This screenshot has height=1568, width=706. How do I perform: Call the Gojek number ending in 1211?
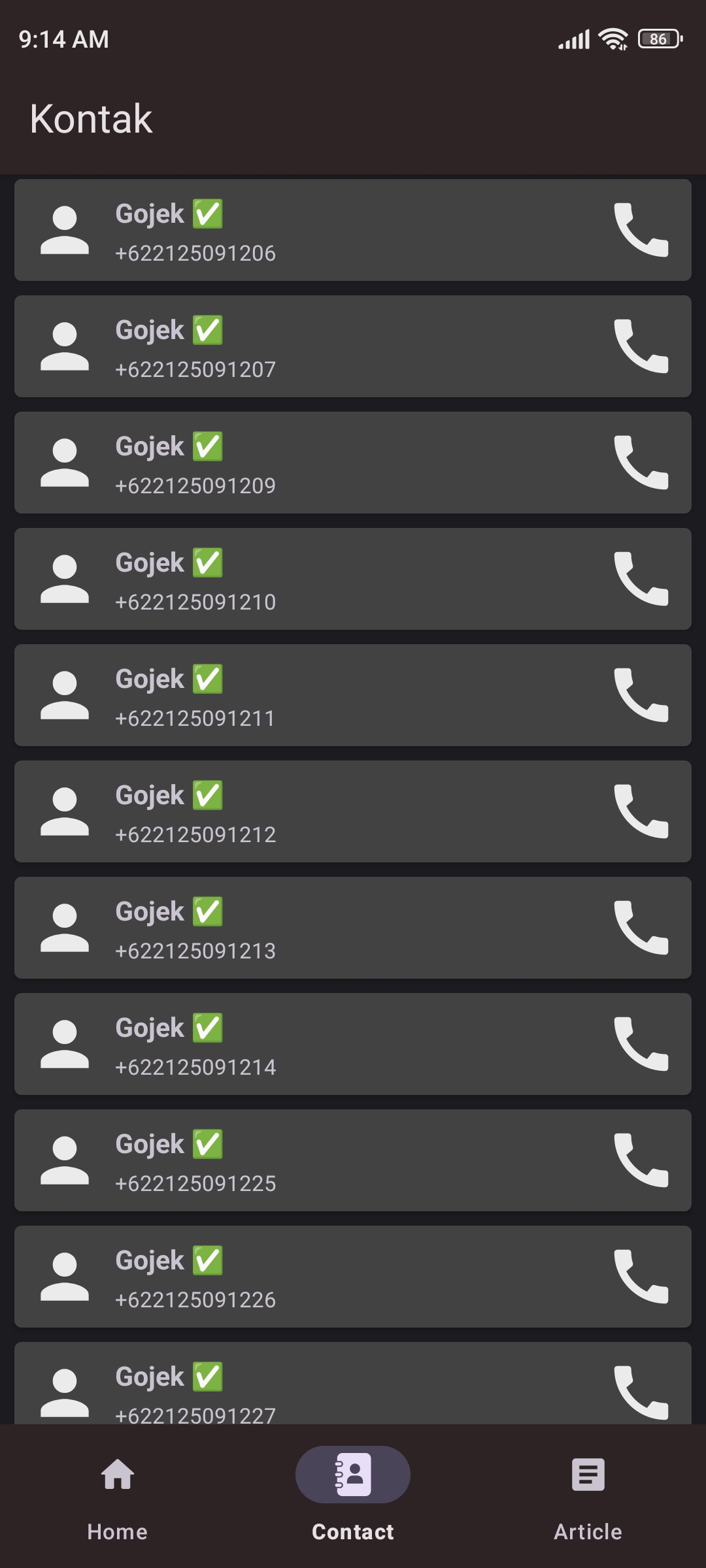point(641,695)
